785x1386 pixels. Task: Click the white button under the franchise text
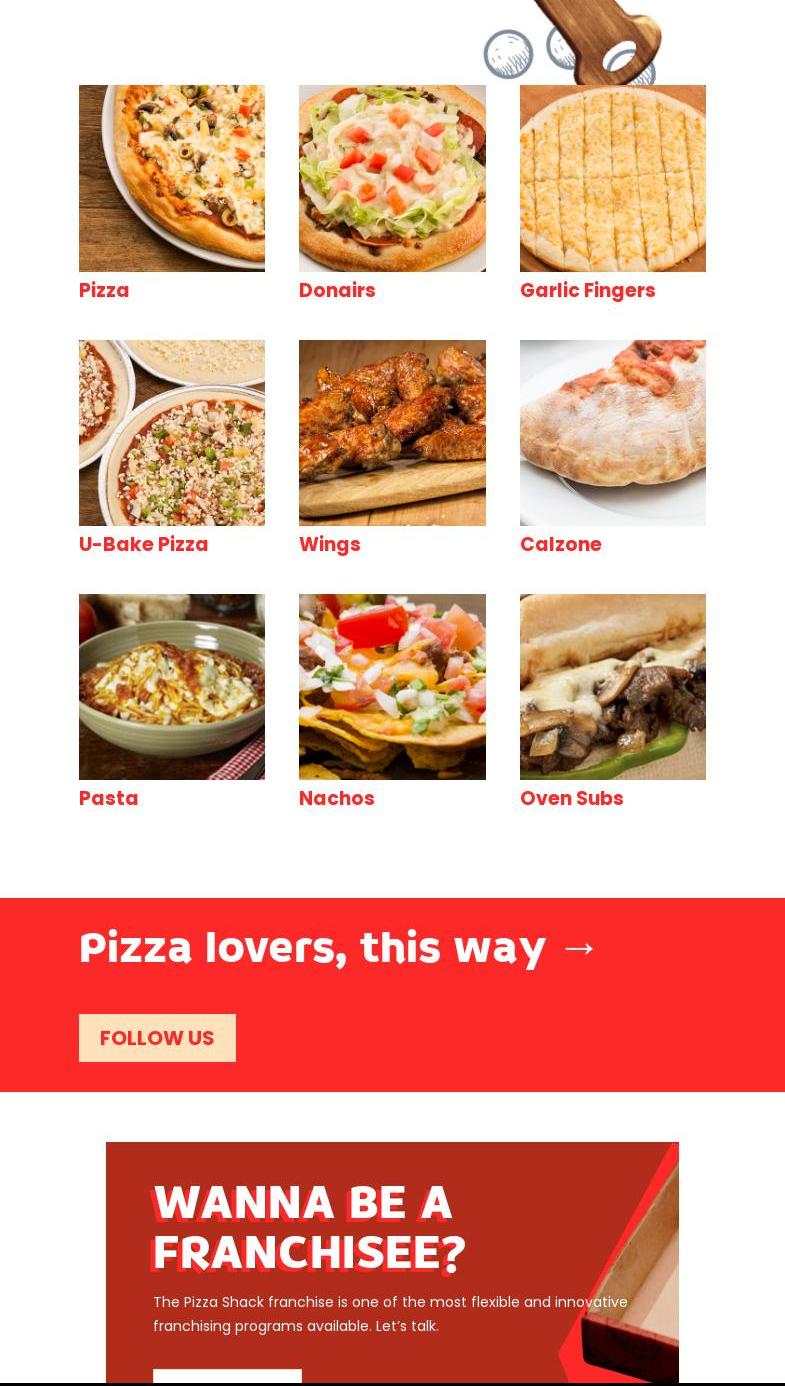click(227, 1380)
